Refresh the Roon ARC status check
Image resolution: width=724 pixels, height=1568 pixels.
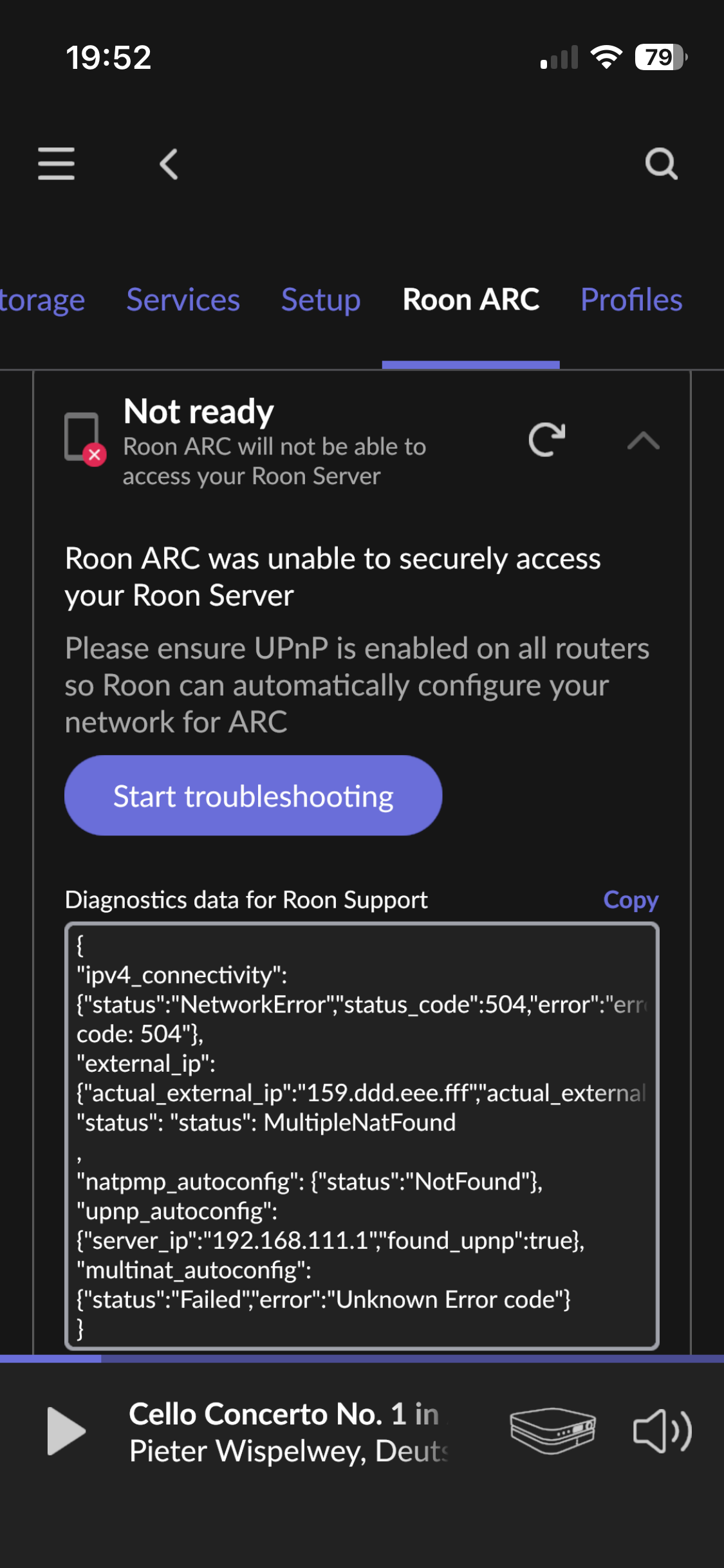pos(546,440)
